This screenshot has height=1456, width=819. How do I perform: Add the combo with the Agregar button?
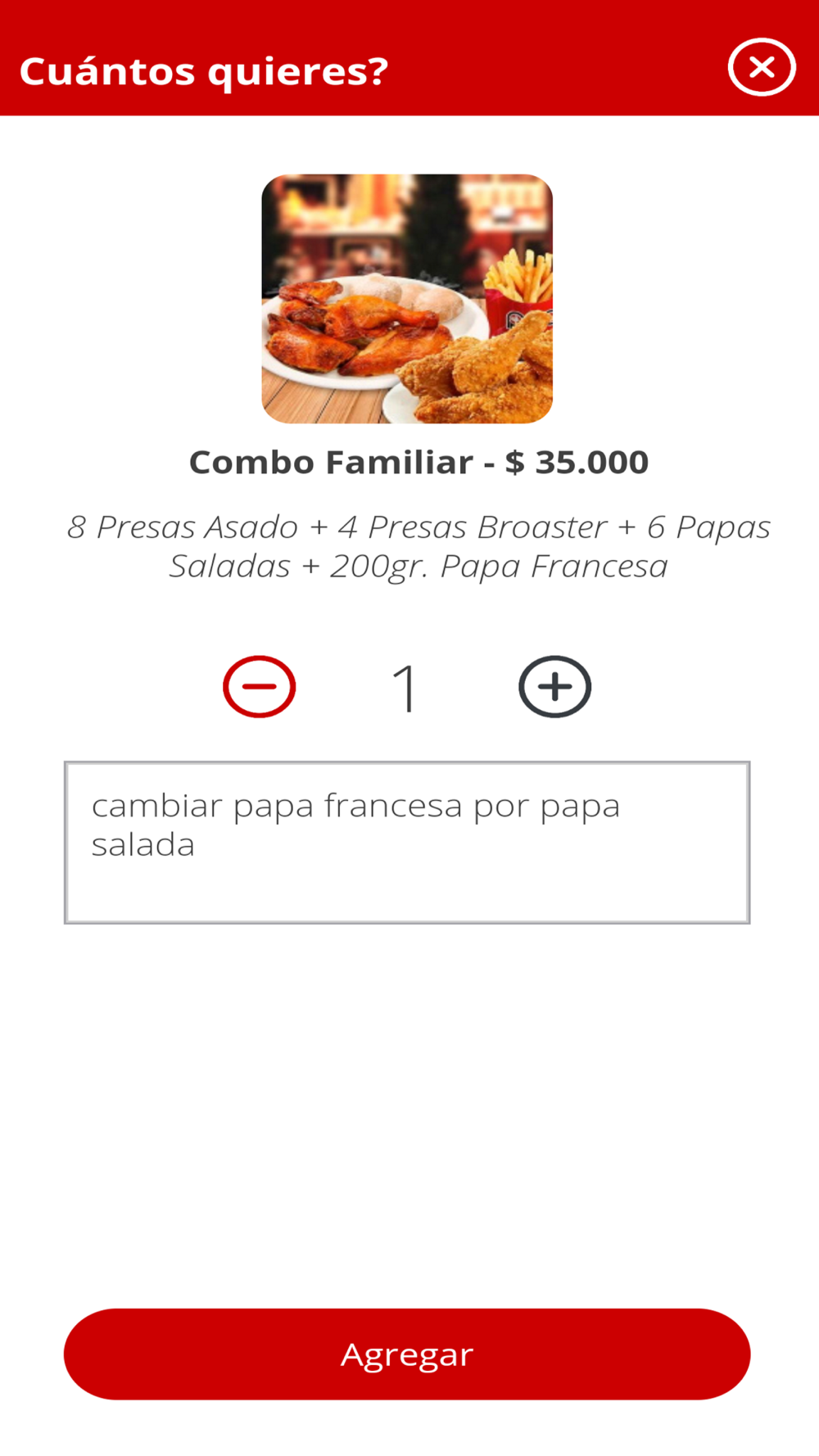coord(407,1354)
